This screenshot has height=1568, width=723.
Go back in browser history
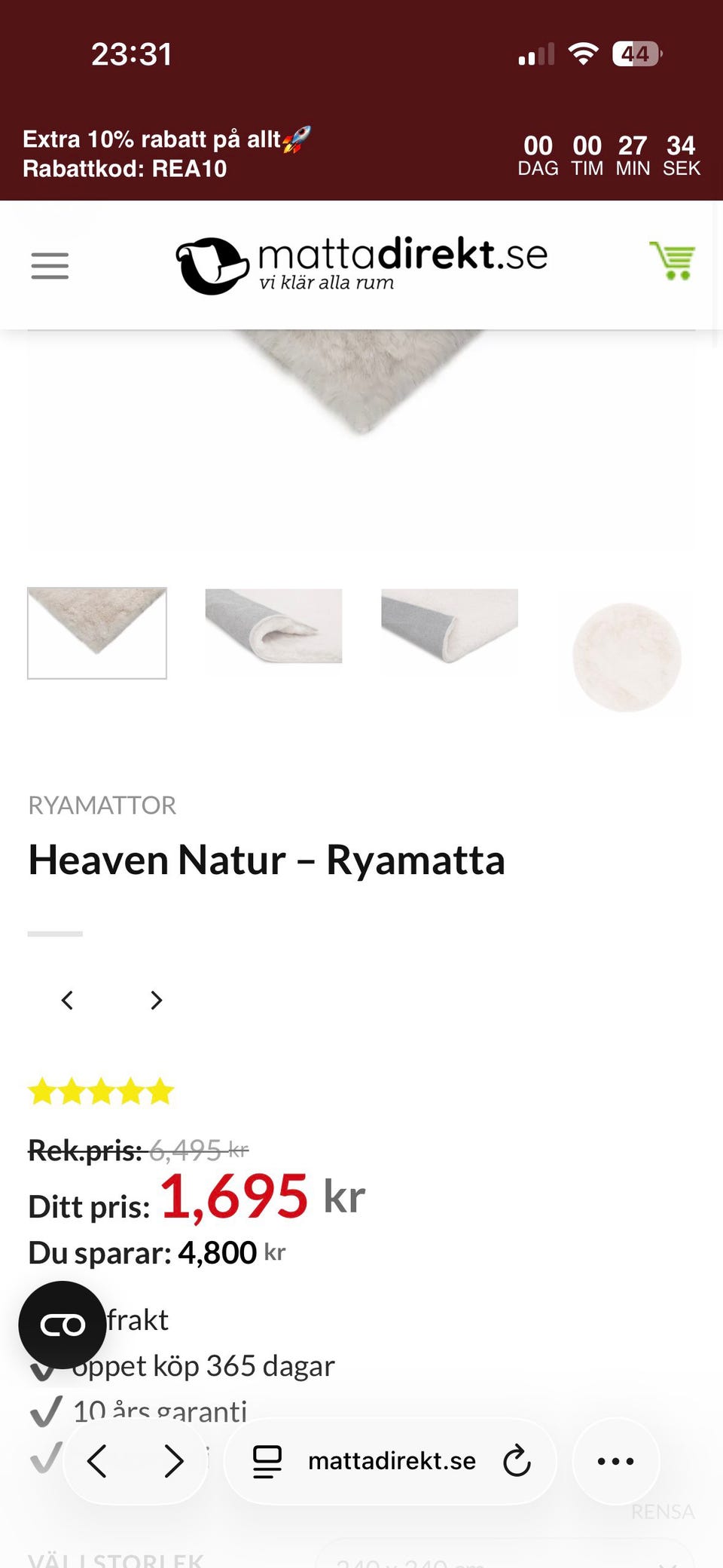(97, 1461)
